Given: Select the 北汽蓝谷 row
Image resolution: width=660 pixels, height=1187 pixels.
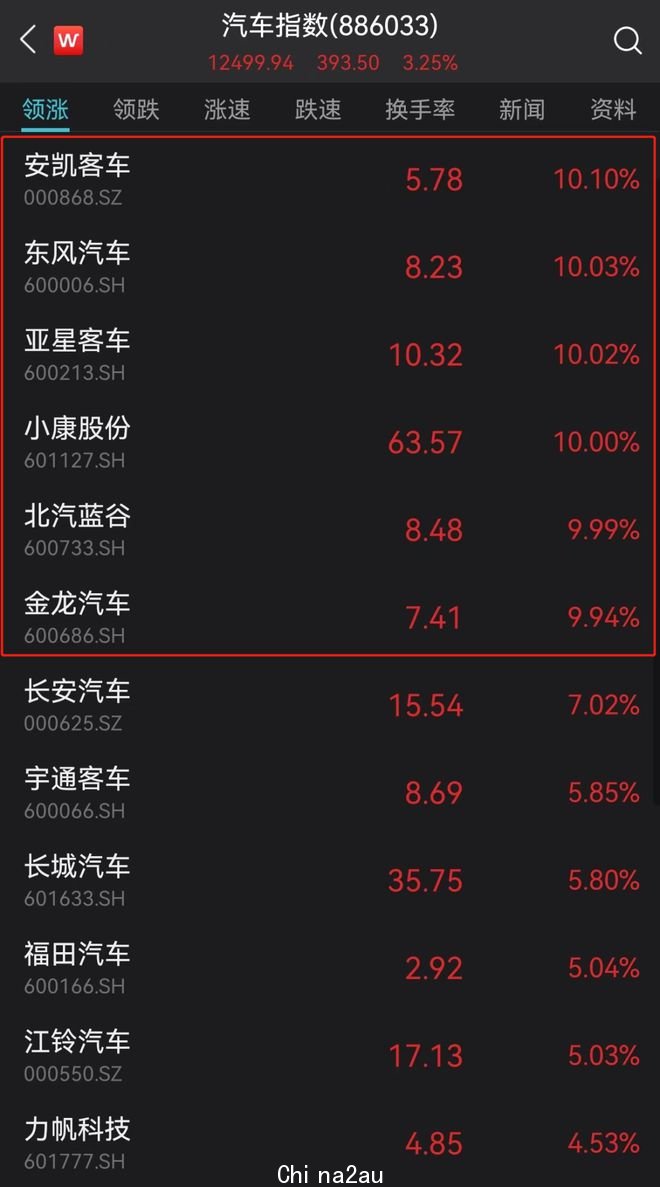Looking at the screenshot, I should (x=330, y=531).
